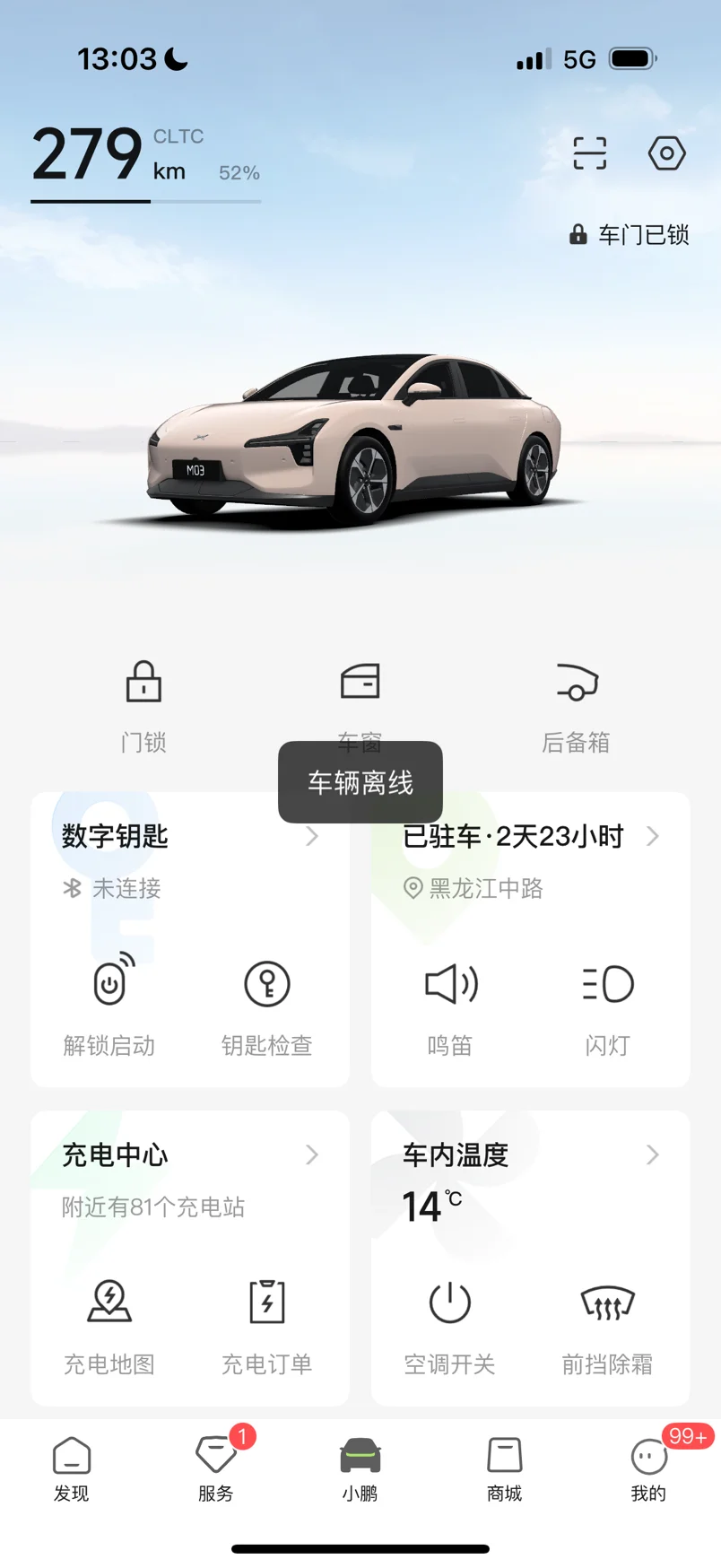Switch to the 发现 tab
Image resolution: width=721 pixels, height=1568 pixels.
point(72,1468)
